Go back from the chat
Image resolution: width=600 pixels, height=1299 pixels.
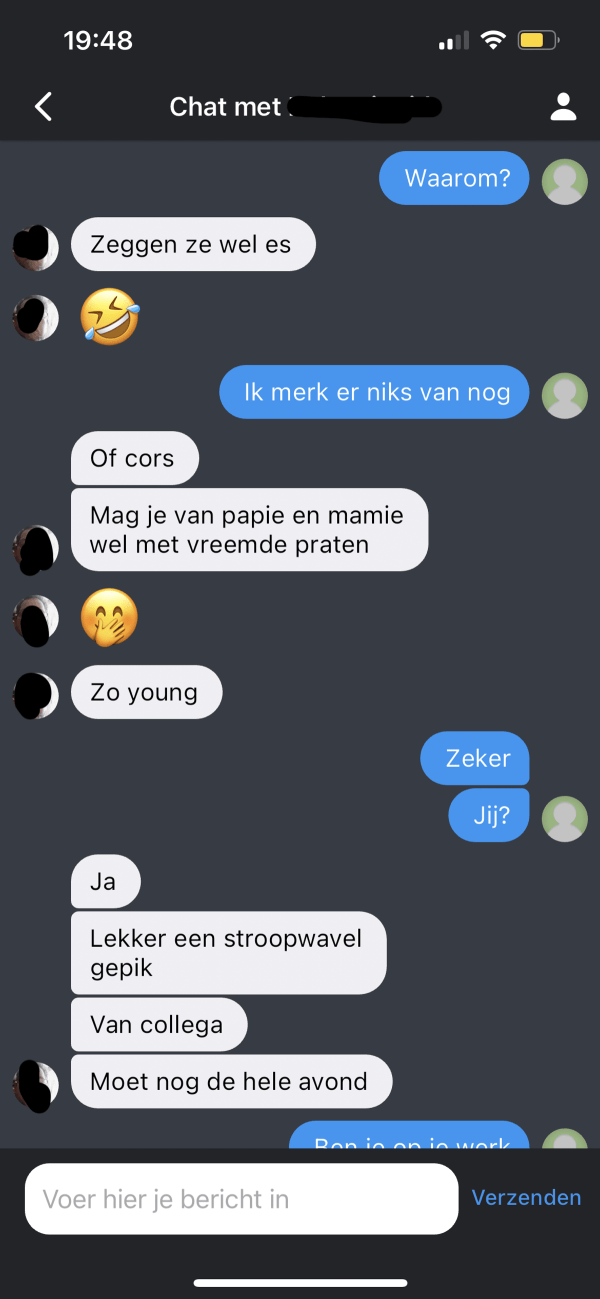[x=43, y=107]
